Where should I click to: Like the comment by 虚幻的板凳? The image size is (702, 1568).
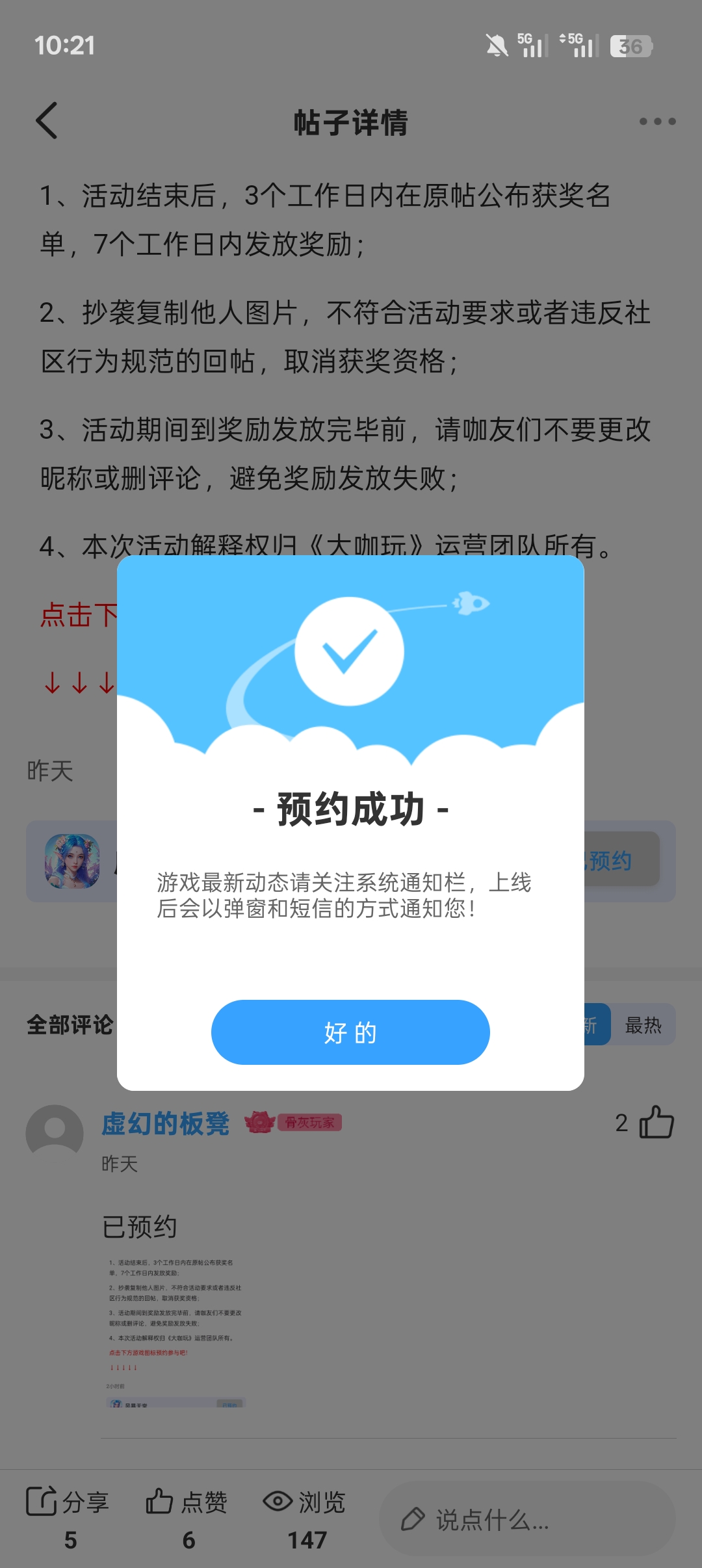656,1123
